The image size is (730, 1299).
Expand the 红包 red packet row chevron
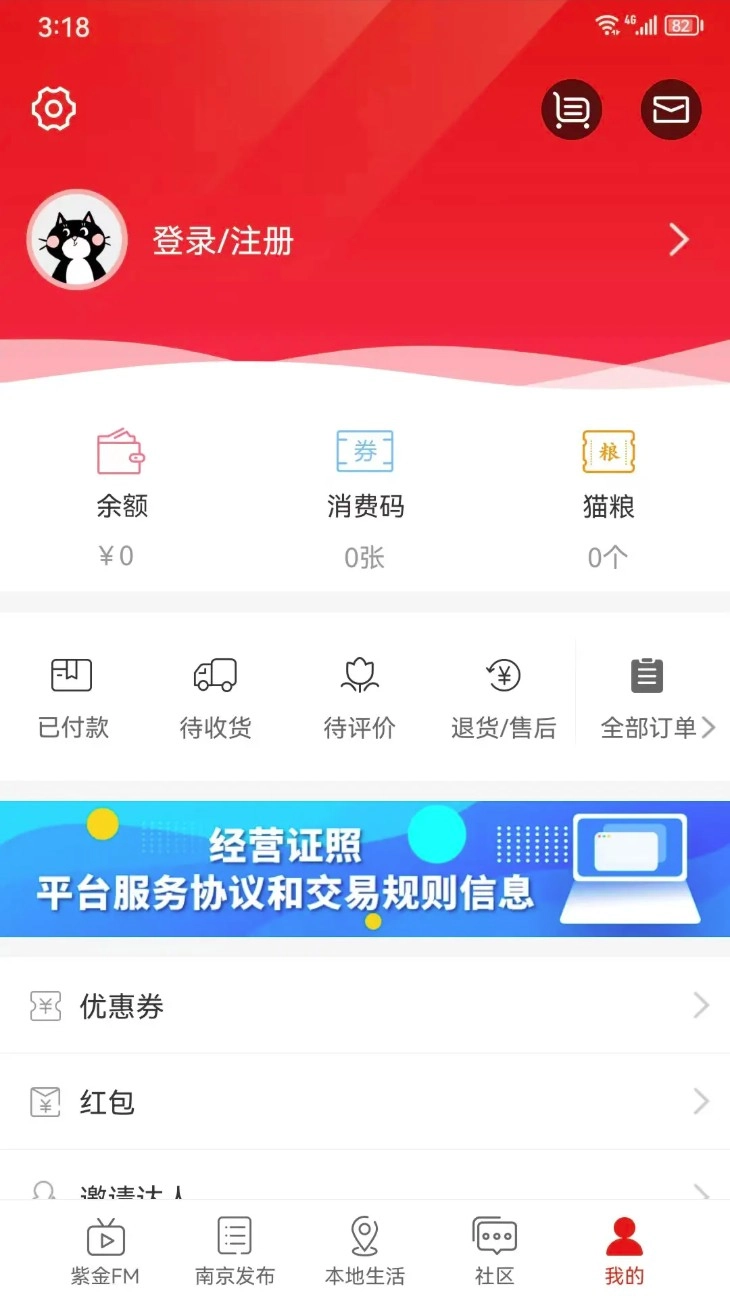[x=700, y=1102]
